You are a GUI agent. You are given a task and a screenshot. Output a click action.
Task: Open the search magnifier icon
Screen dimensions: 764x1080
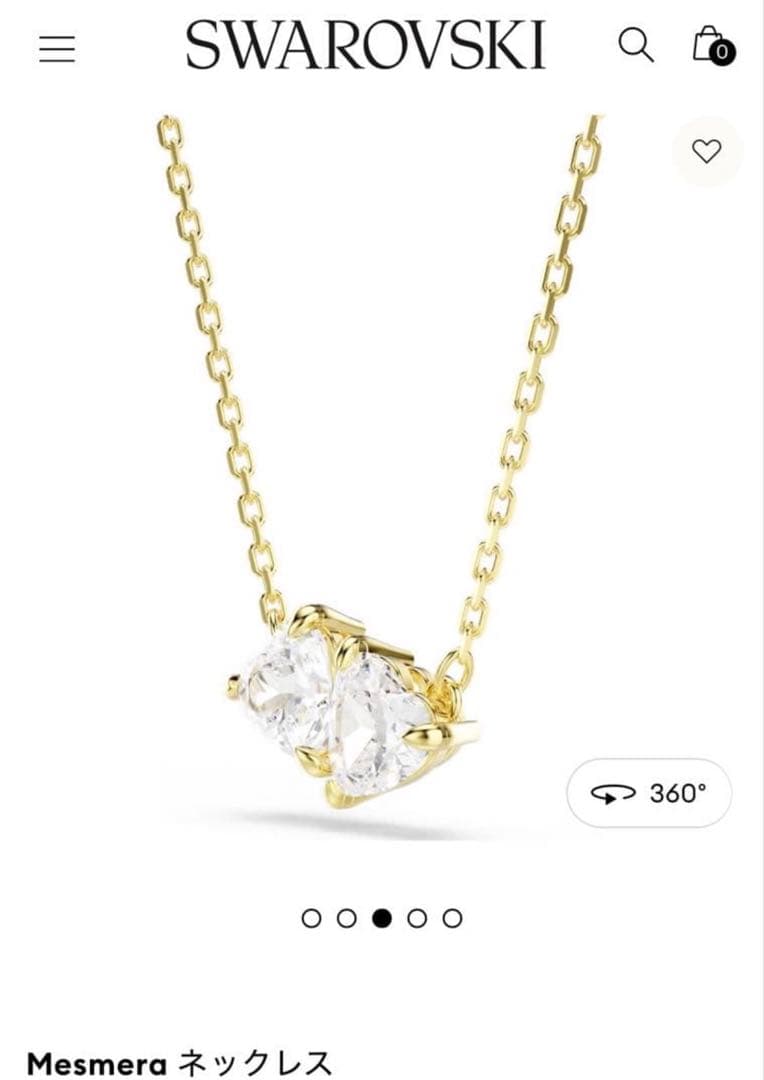[635, 45]
